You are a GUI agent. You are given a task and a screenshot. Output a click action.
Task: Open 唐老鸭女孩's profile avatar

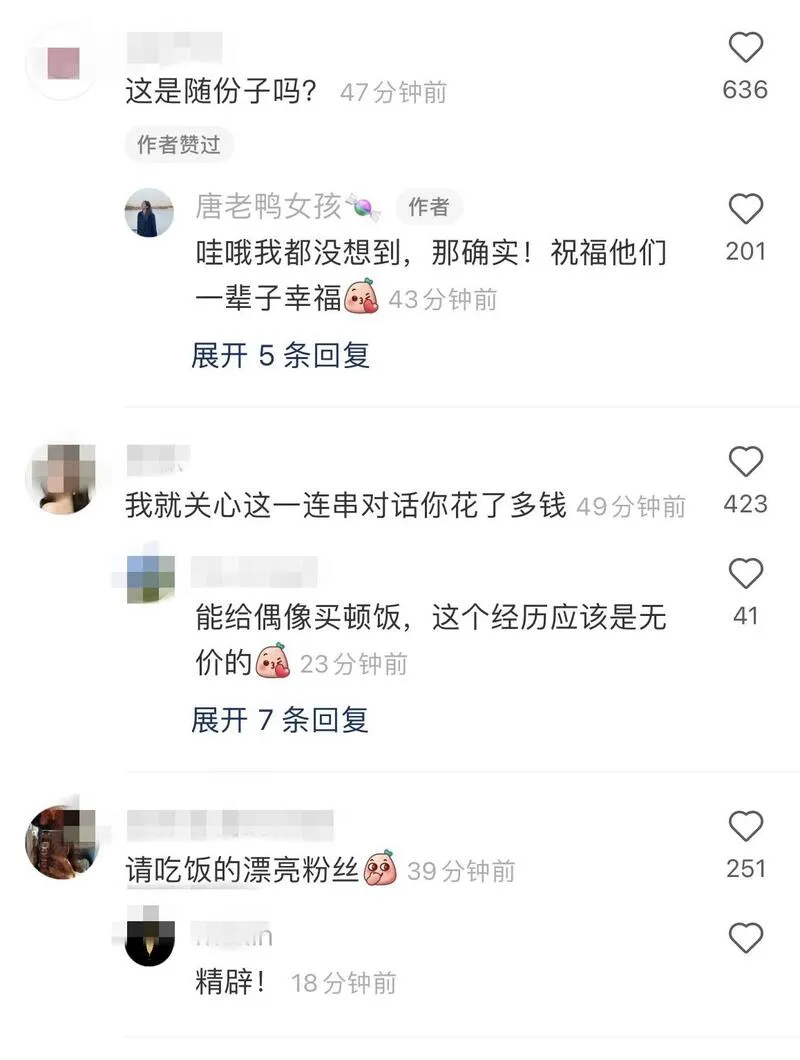click(x=148, y=212)
